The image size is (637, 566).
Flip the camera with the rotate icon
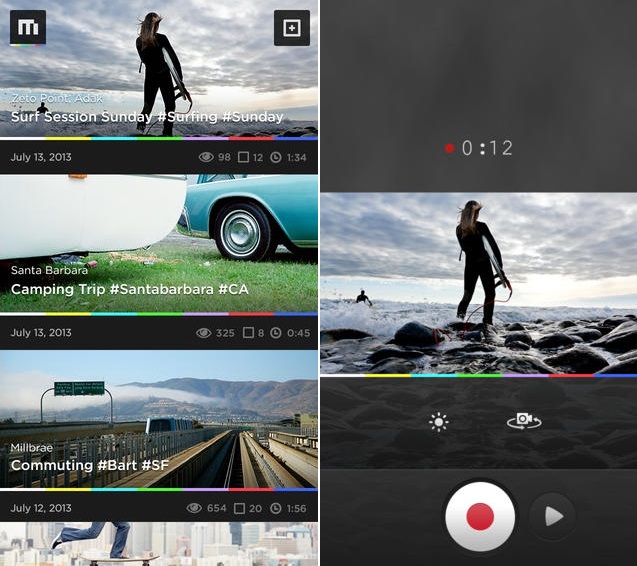click(x=524, y=422)
